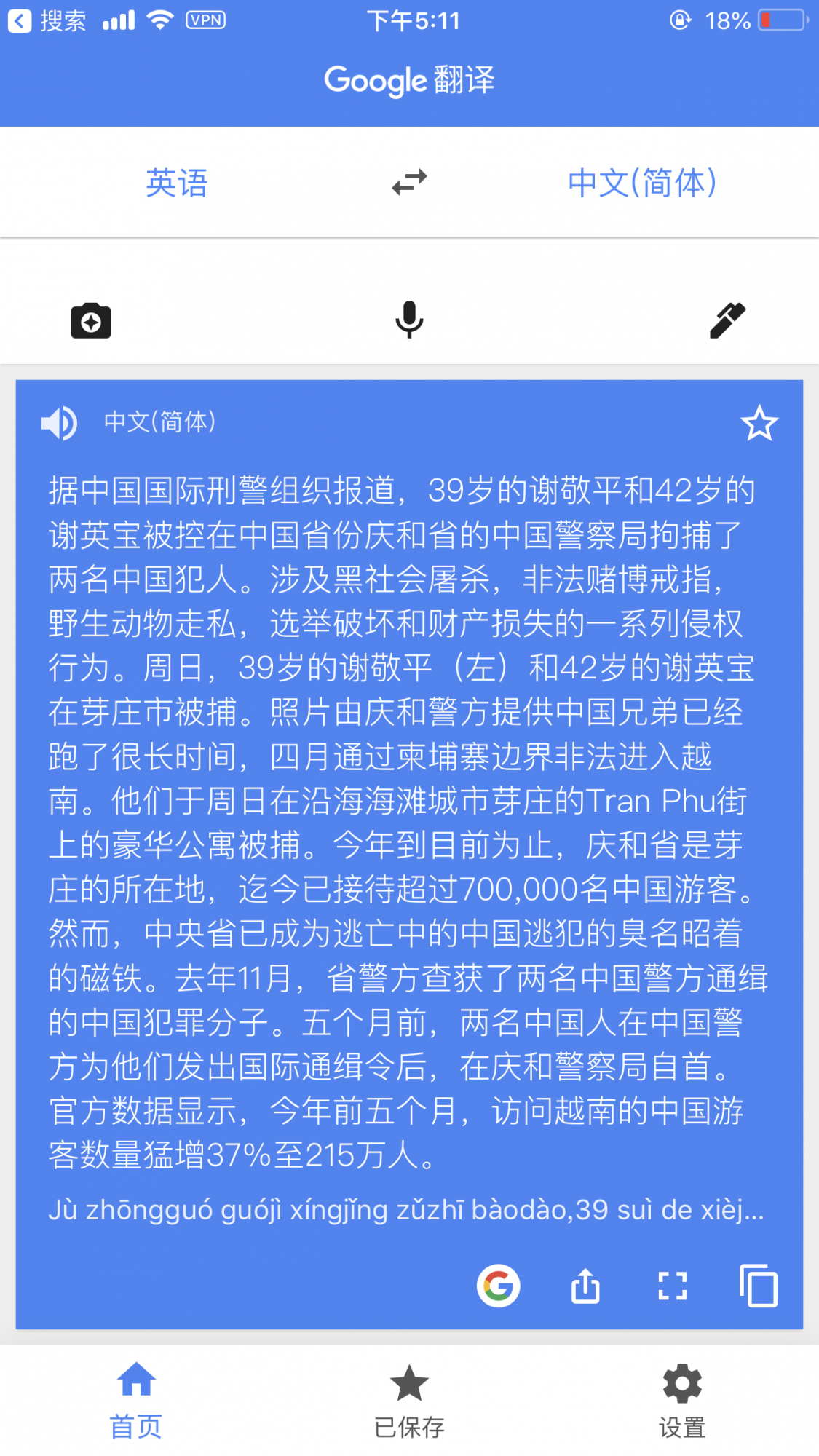Toggle the VPN status indicator
Viewport: 819px width, 1456px height.
(206, 20)
